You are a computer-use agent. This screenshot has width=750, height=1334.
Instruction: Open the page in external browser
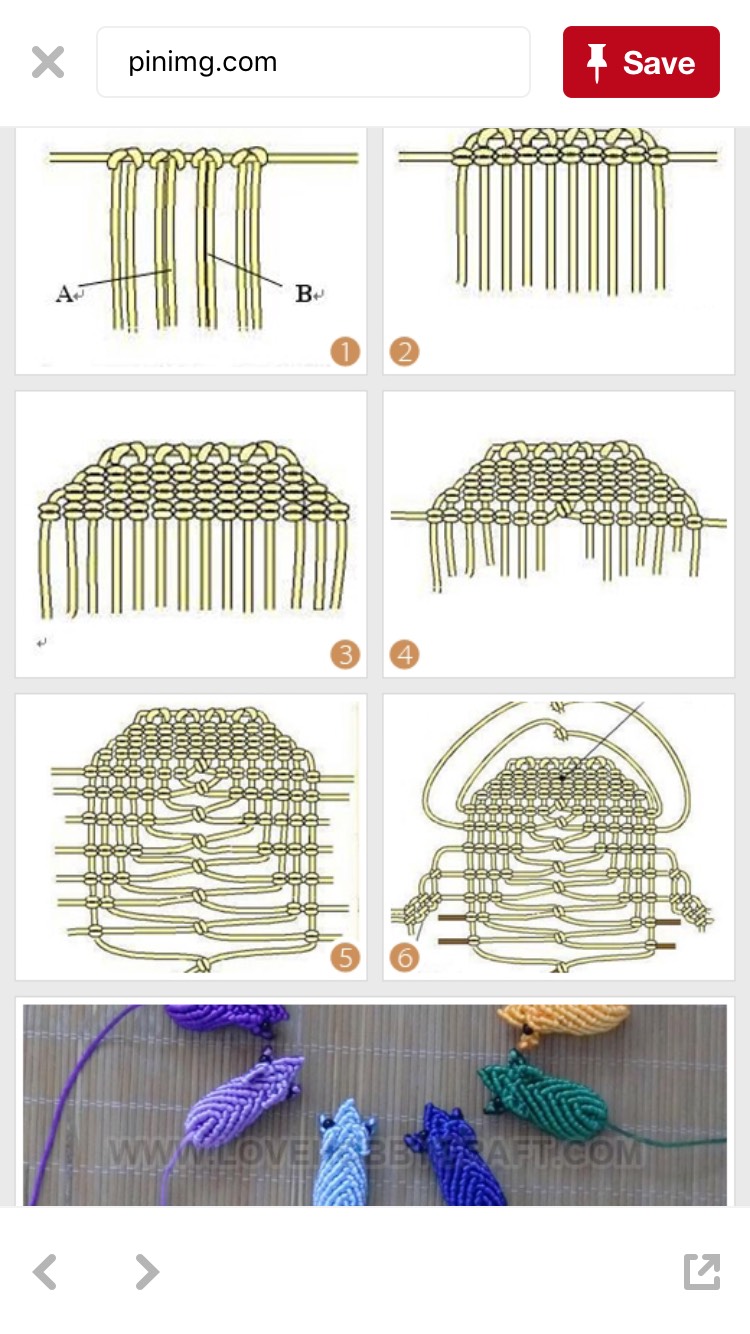pyautogui.click(x=702, y=1271)
